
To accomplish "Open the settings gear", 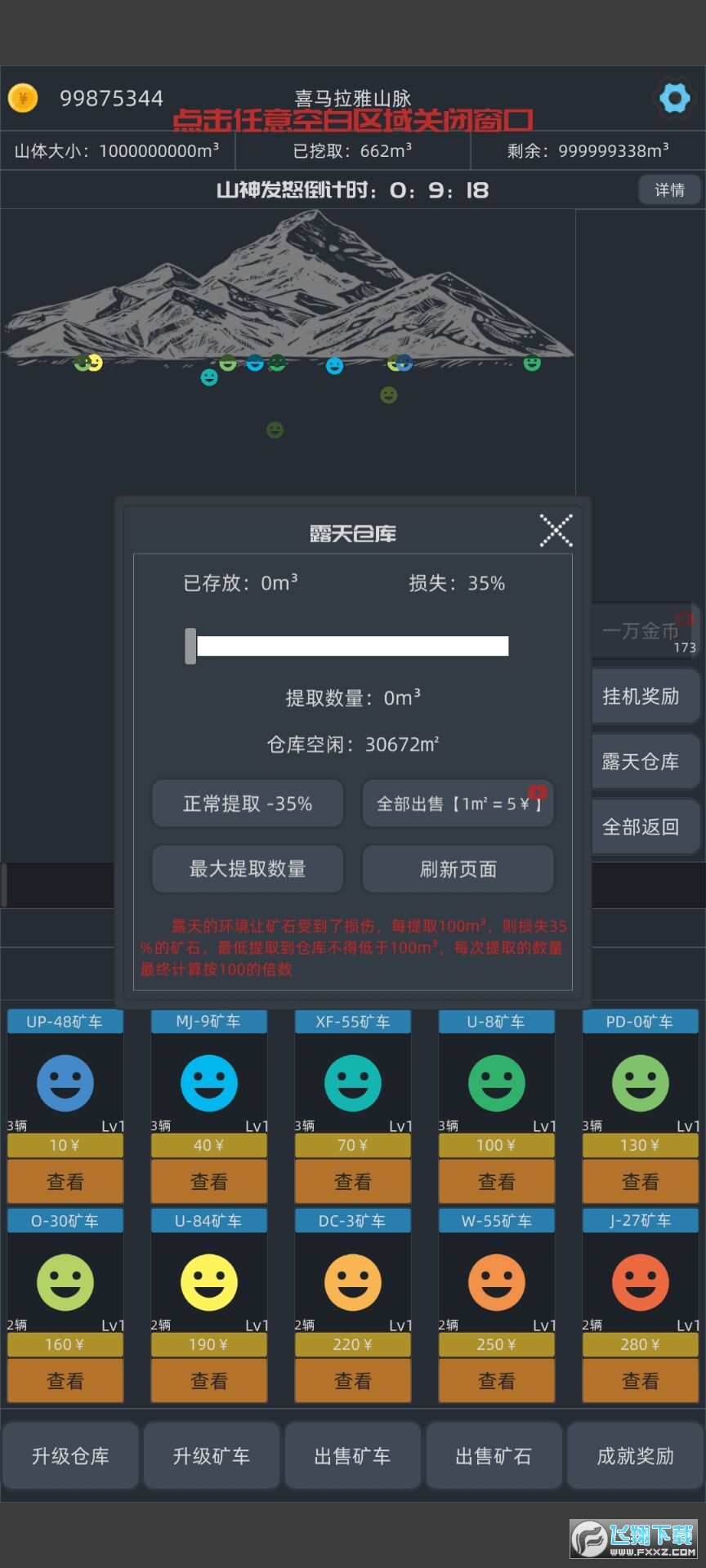I will tap(674, 99).
